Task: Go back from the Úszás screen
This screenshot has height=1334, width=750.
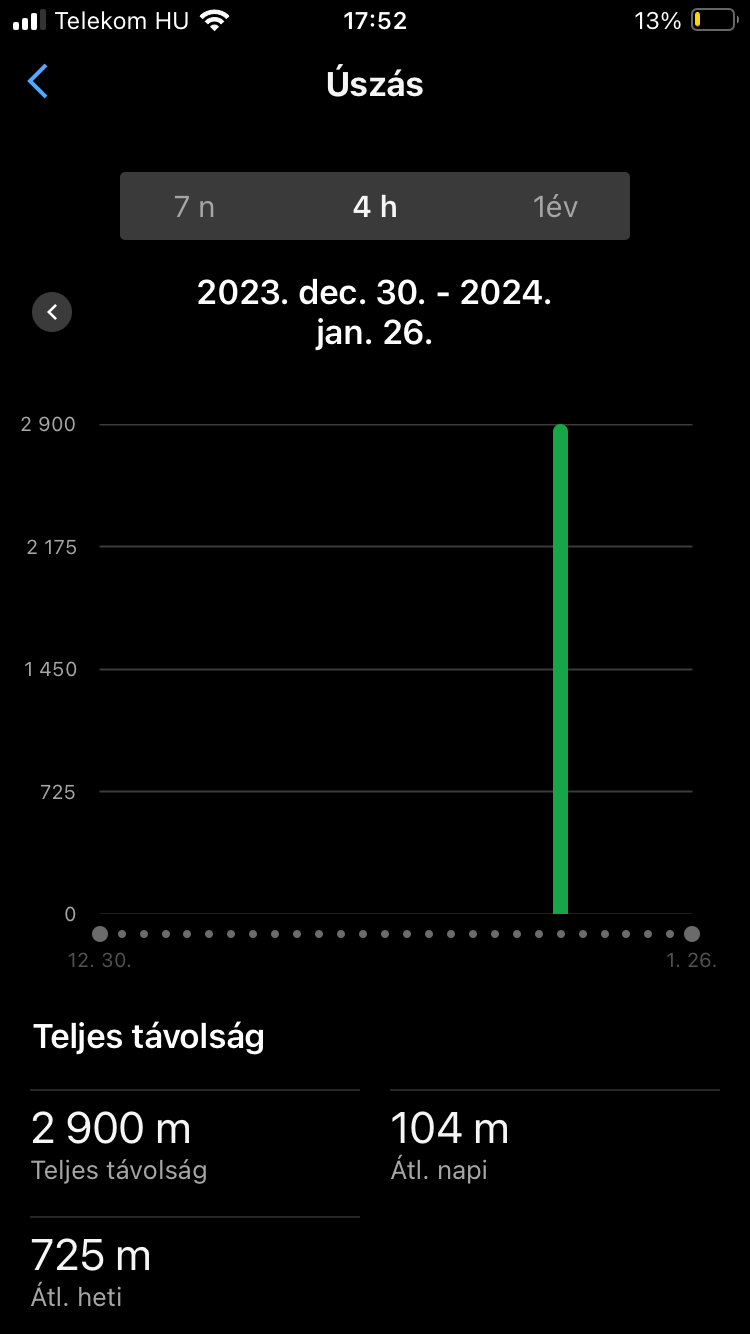Action: 38,82
